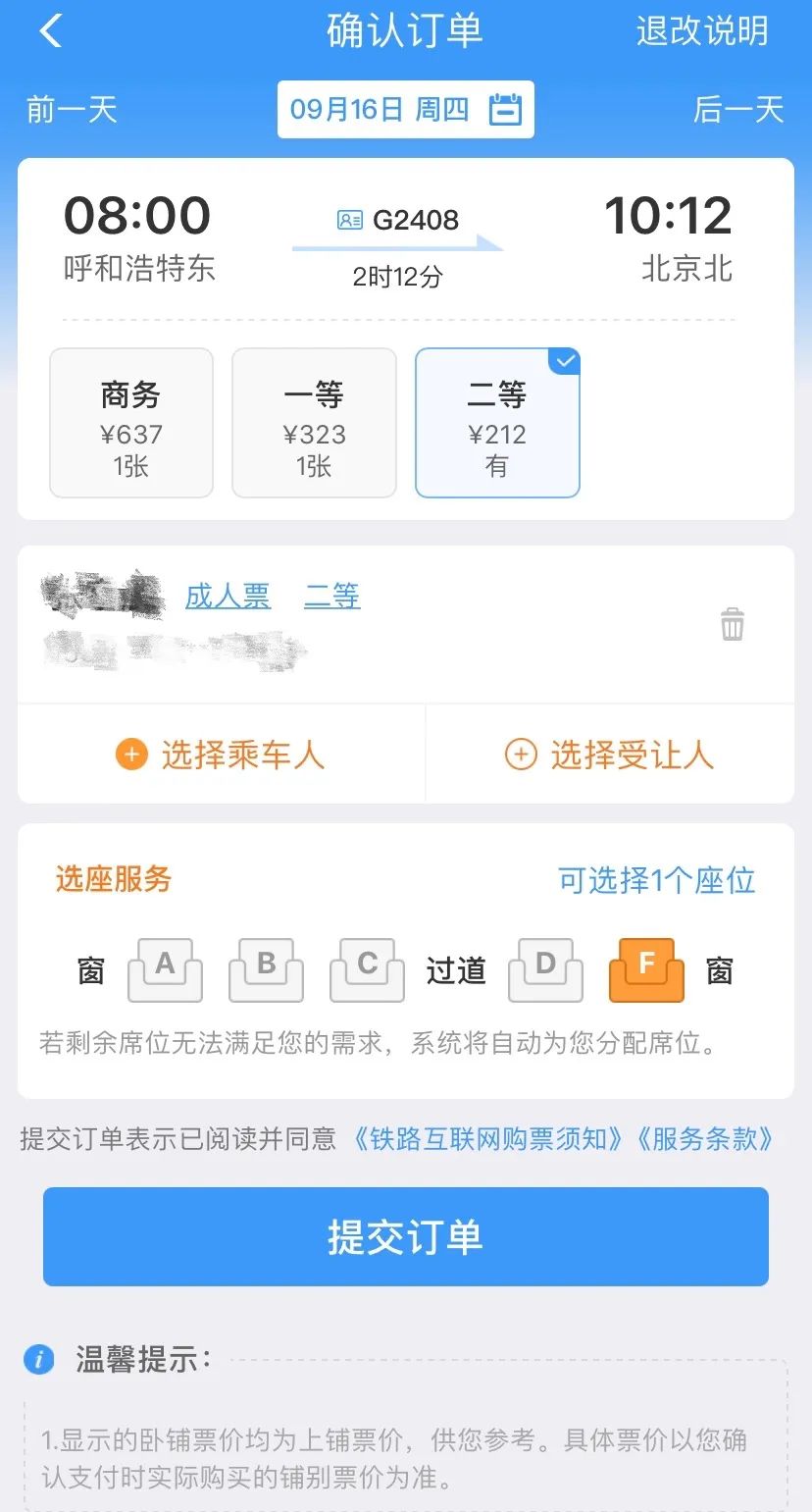Deselect the highlighted window seat F

[646, 969]
